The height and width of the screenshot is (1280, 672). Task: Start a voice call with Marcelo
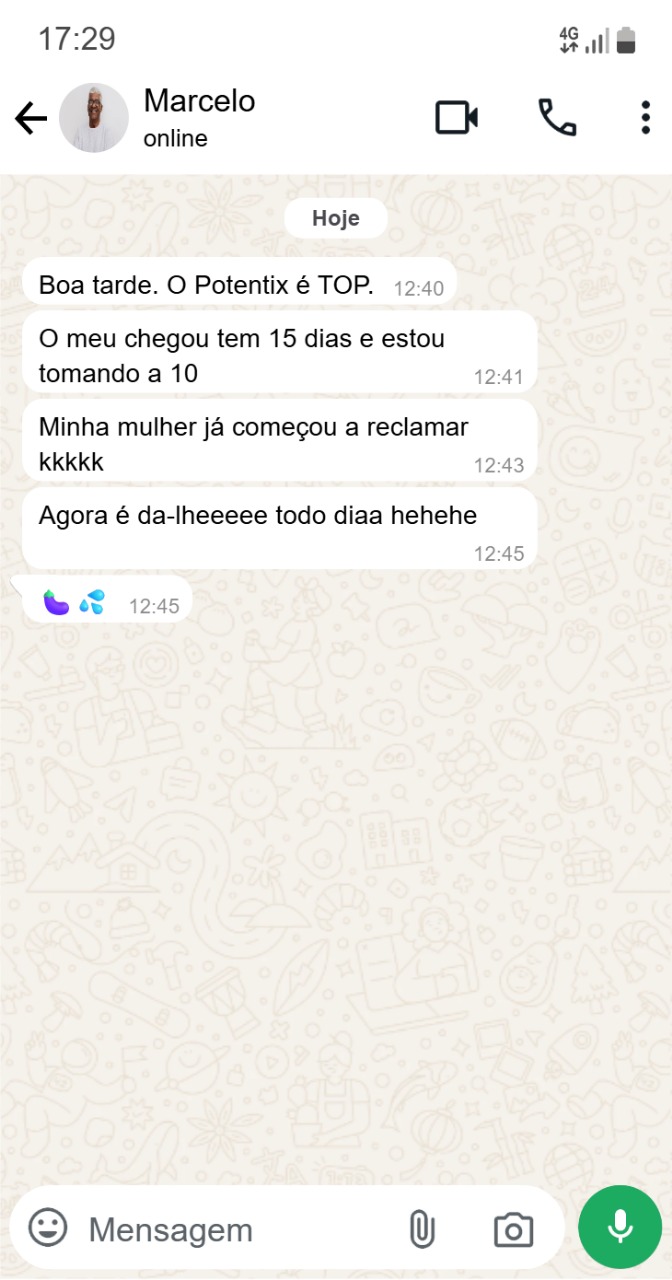coord(557,118)
